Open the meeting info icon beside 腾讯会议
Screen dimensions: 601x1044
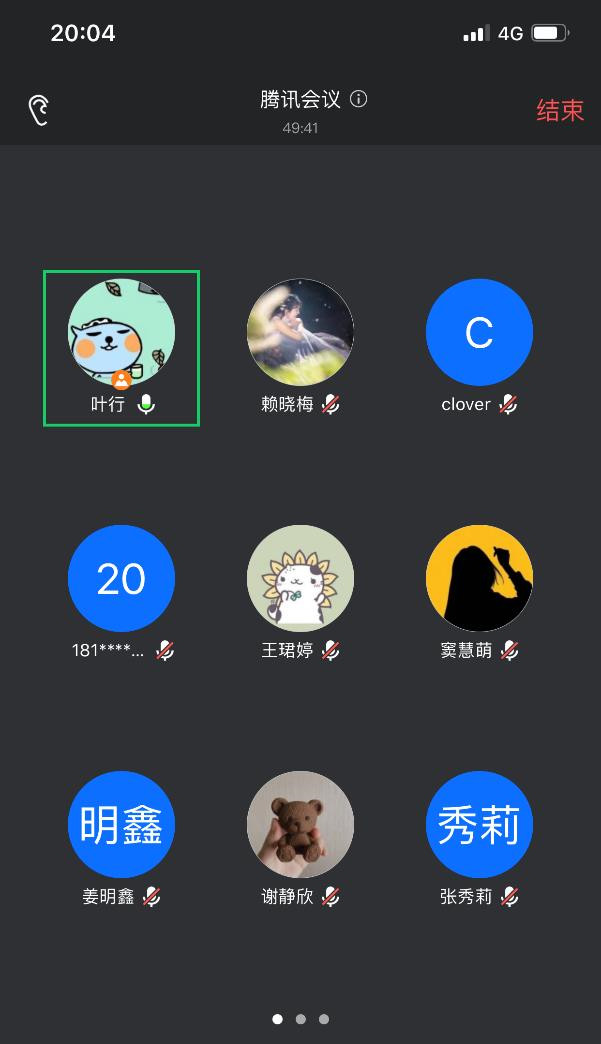click(359, 99)
